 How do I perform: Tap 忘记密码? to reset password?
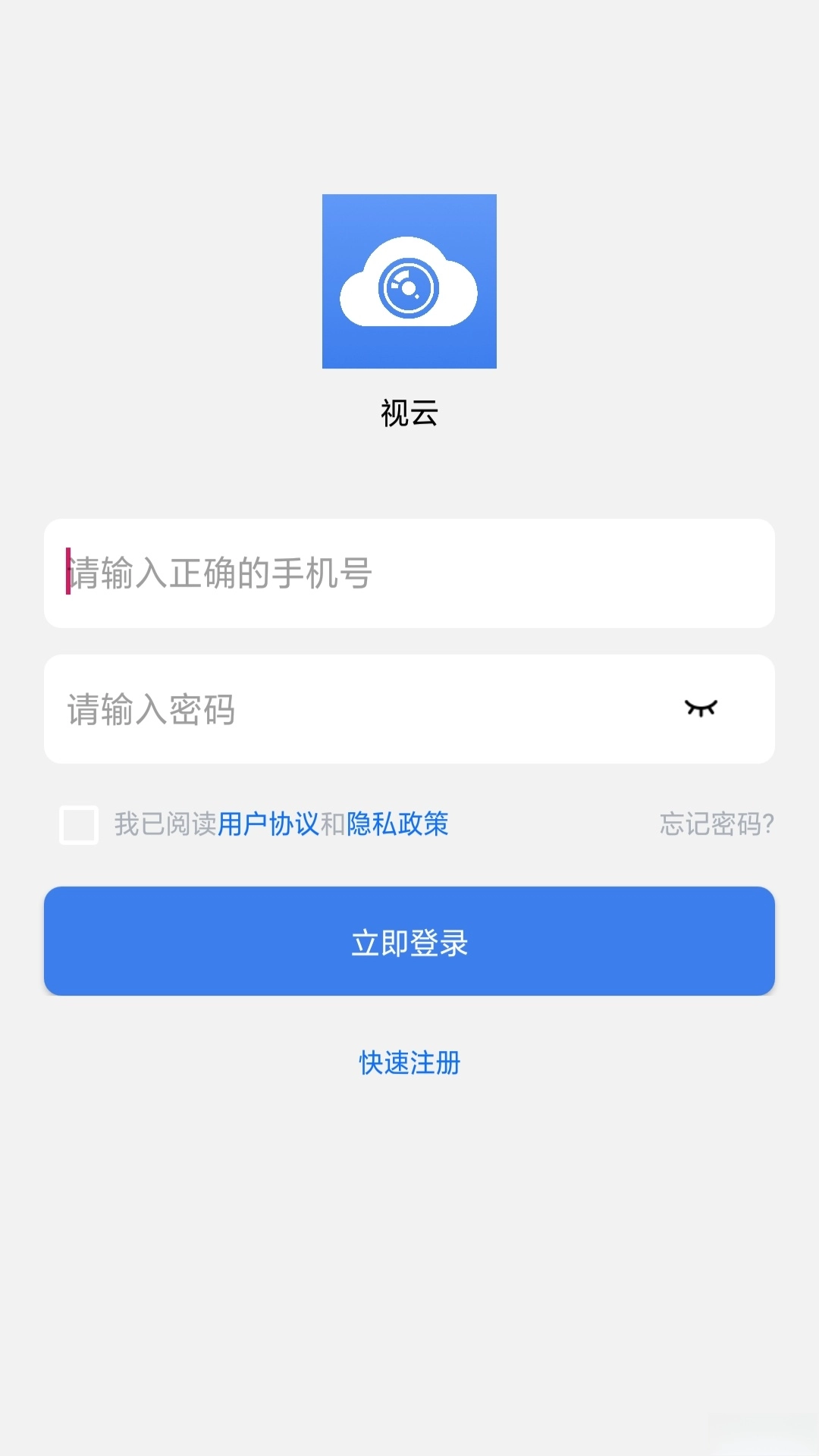tap(716, 824)
